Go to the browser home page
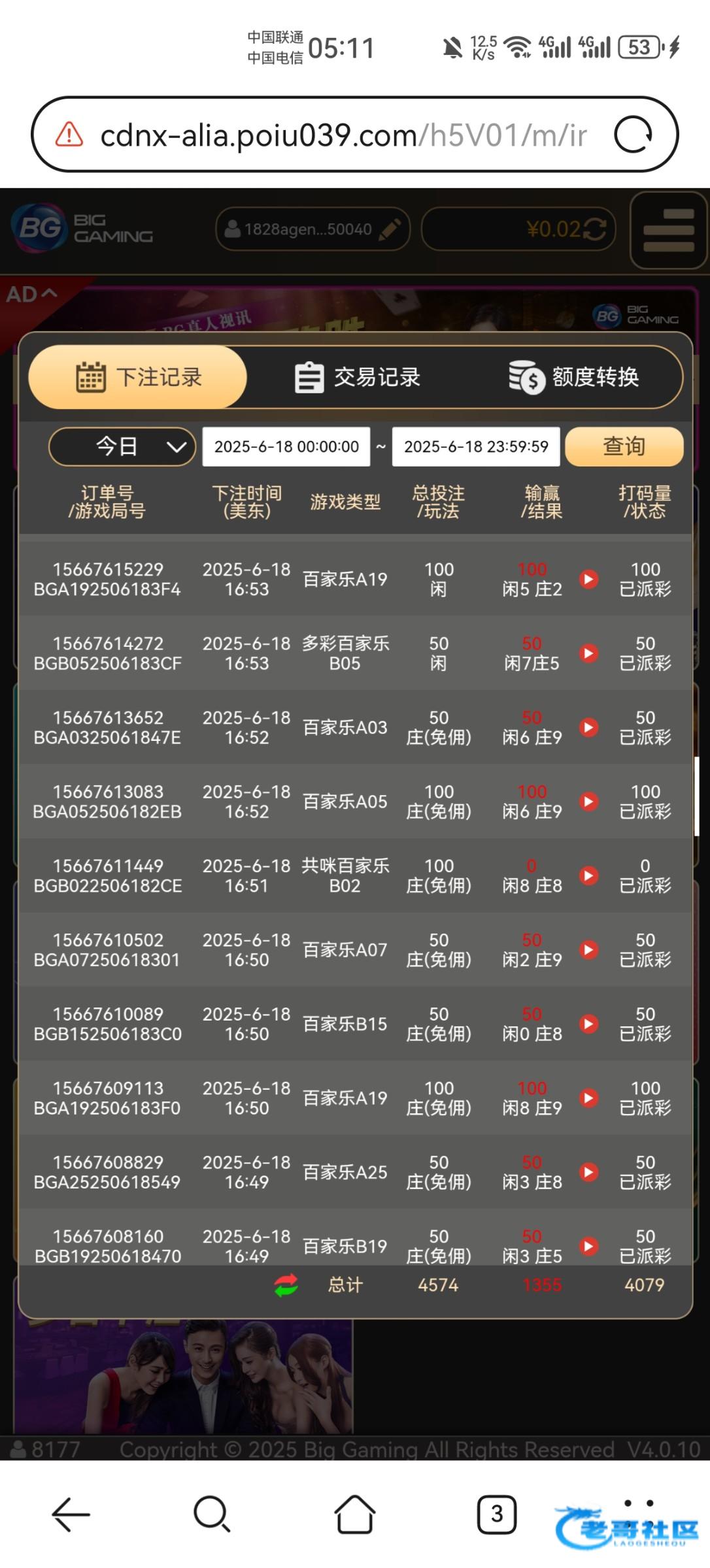Image resolution: width=710 pixels, height=1568 pixels. click(x=354, y=1514)
